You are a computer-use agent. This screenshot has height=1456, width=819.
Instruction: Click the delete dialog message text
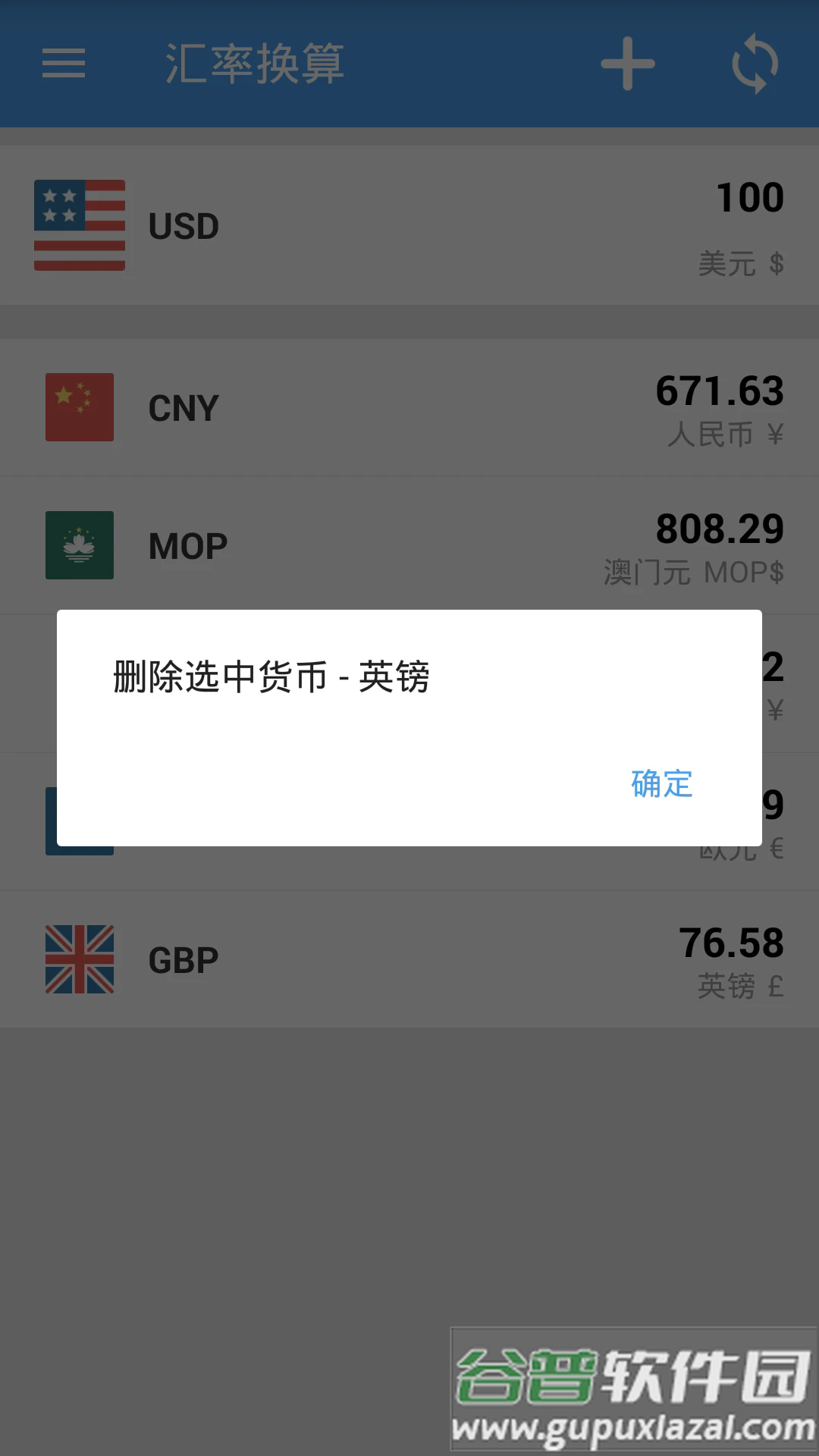[x=269, y=679]
